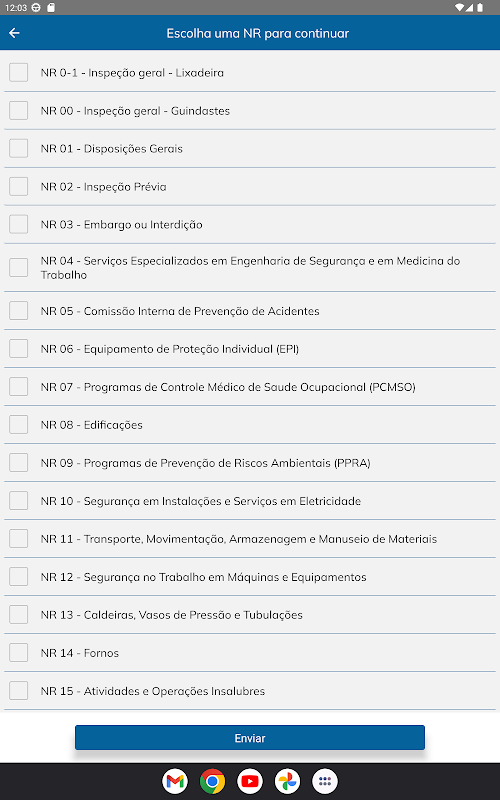
Task: Check NR 0-1 Inspeção geral Lixadeira
Action: point(18,72)
